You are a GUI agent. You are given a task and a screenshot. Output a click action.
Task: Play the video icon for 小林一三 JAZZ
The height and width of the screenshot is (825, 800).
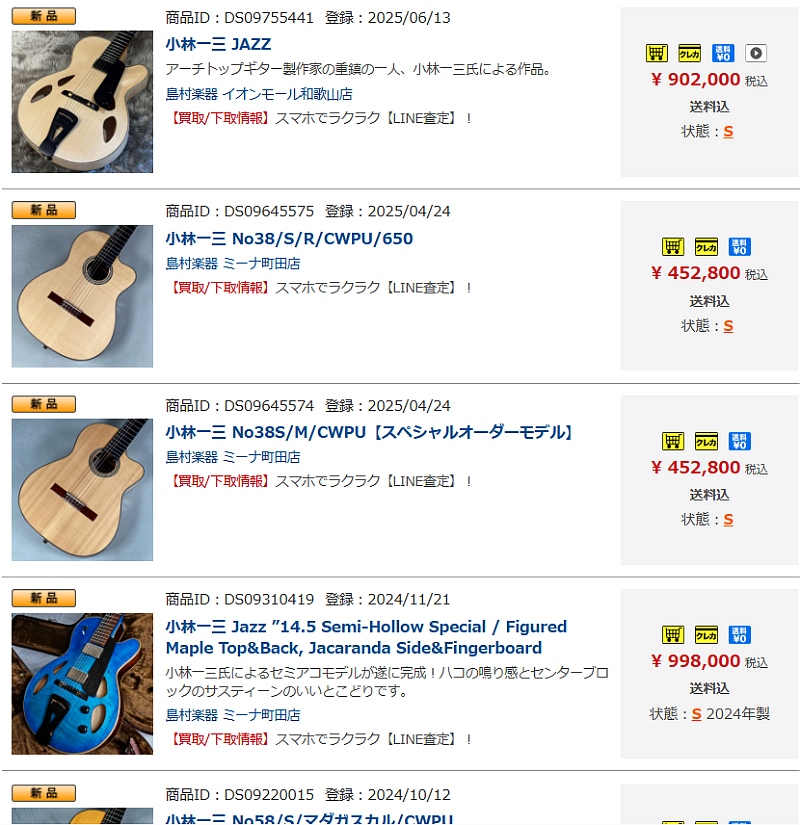(x=755, y=54)
